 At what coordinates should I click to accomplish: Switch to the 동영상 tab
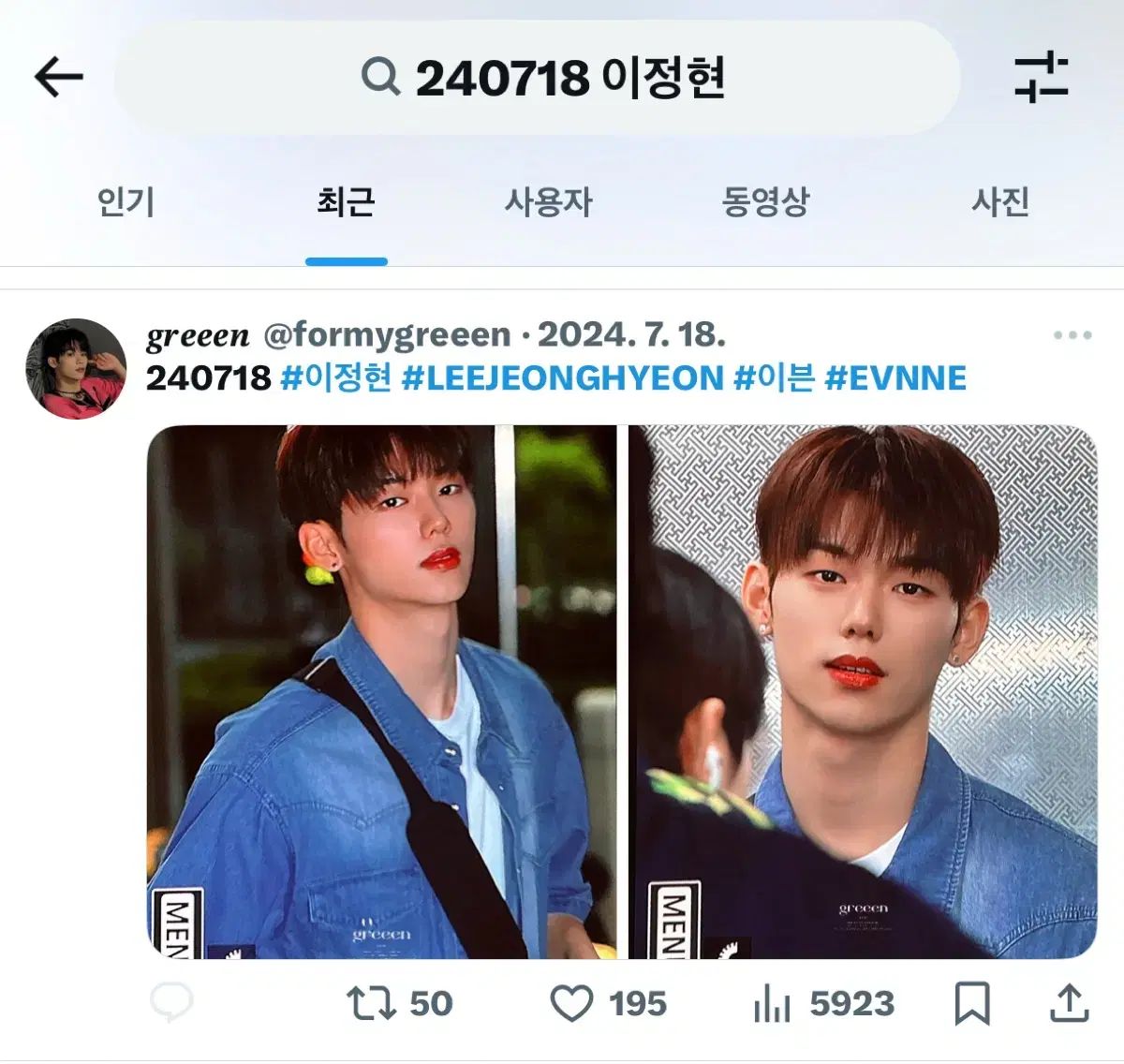click(x=764, y=201)
